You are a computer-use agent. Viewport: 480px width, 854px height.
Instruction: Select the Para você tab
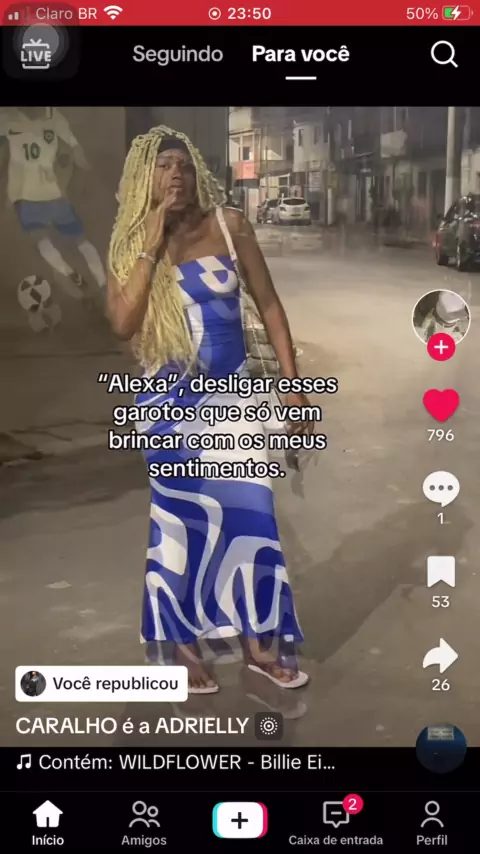click(301, 54)
